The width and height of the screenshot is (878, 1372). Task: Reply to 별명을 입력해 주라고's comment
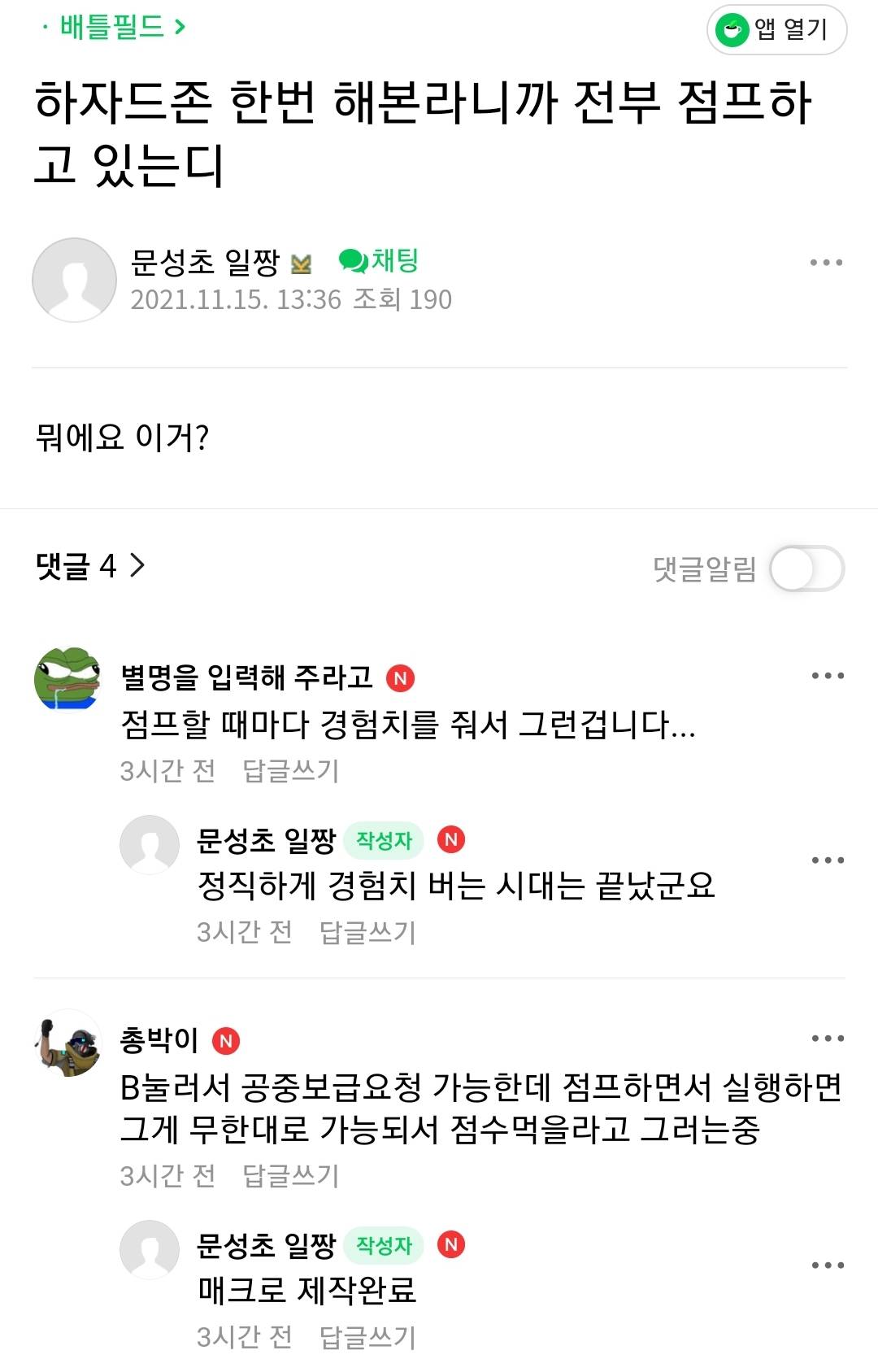click(x=290, y=770)
